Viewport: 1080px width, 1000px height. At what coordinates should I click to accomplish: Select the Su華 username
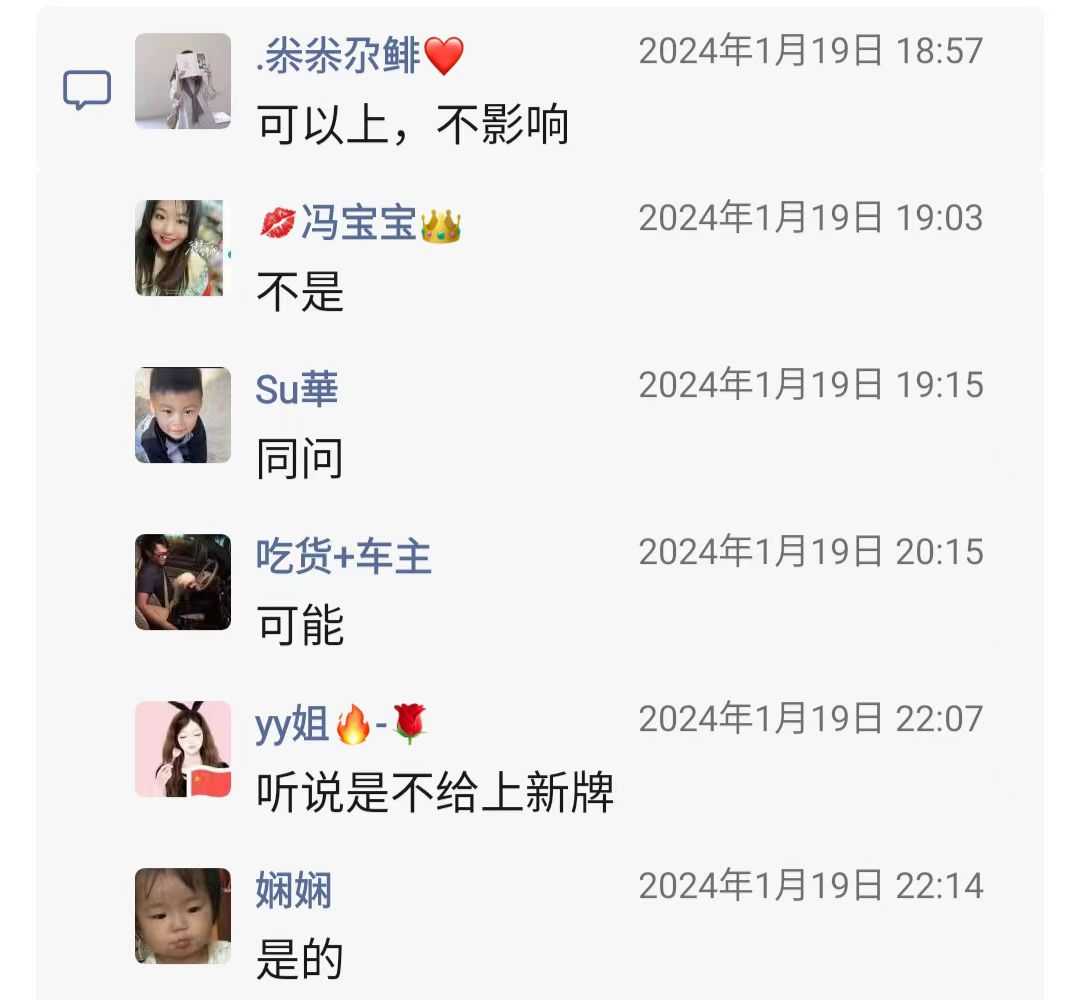[297, 390]
